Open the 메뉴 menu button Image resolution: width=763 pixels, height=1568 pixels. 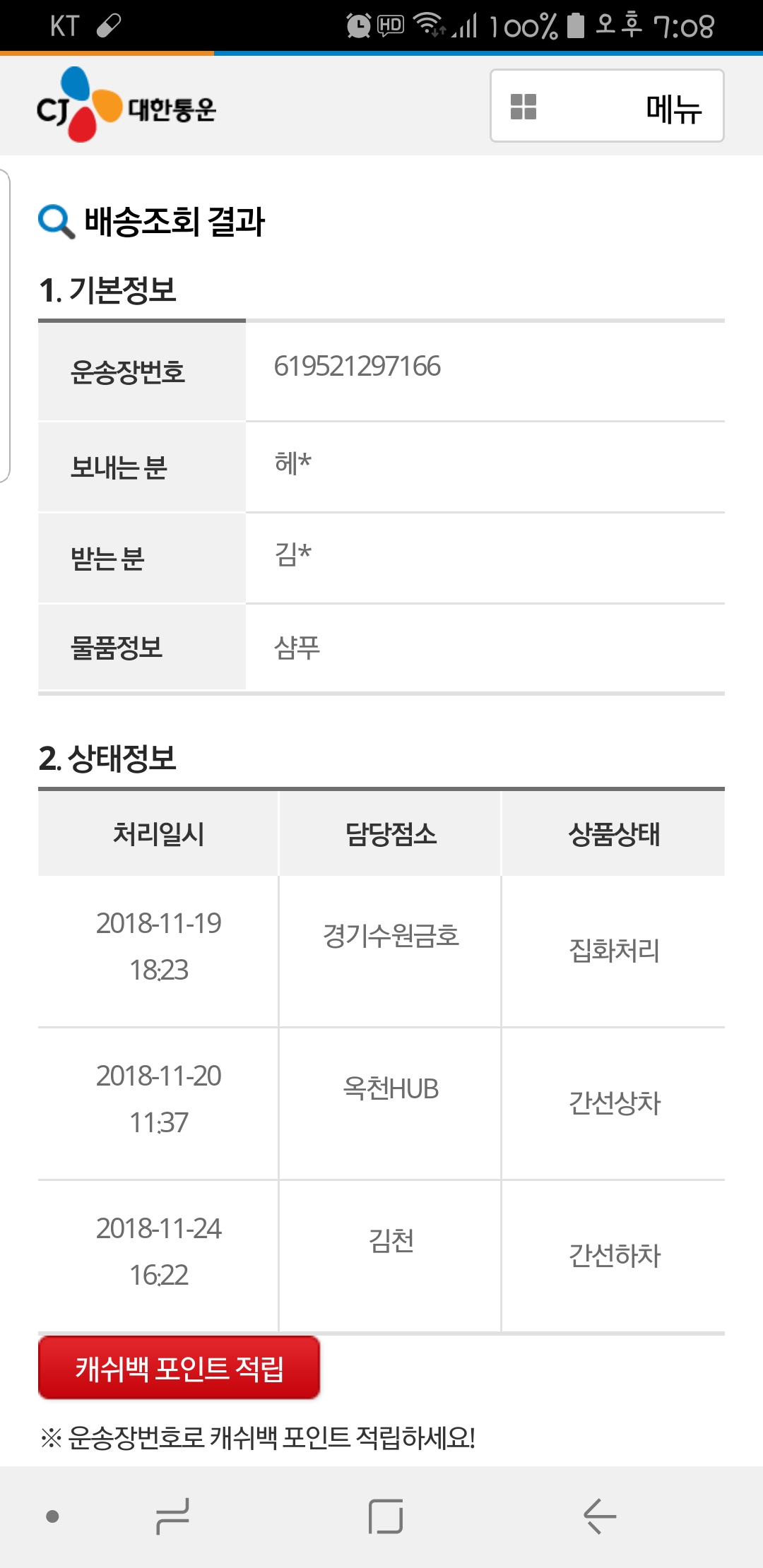[x=607, y=106]
